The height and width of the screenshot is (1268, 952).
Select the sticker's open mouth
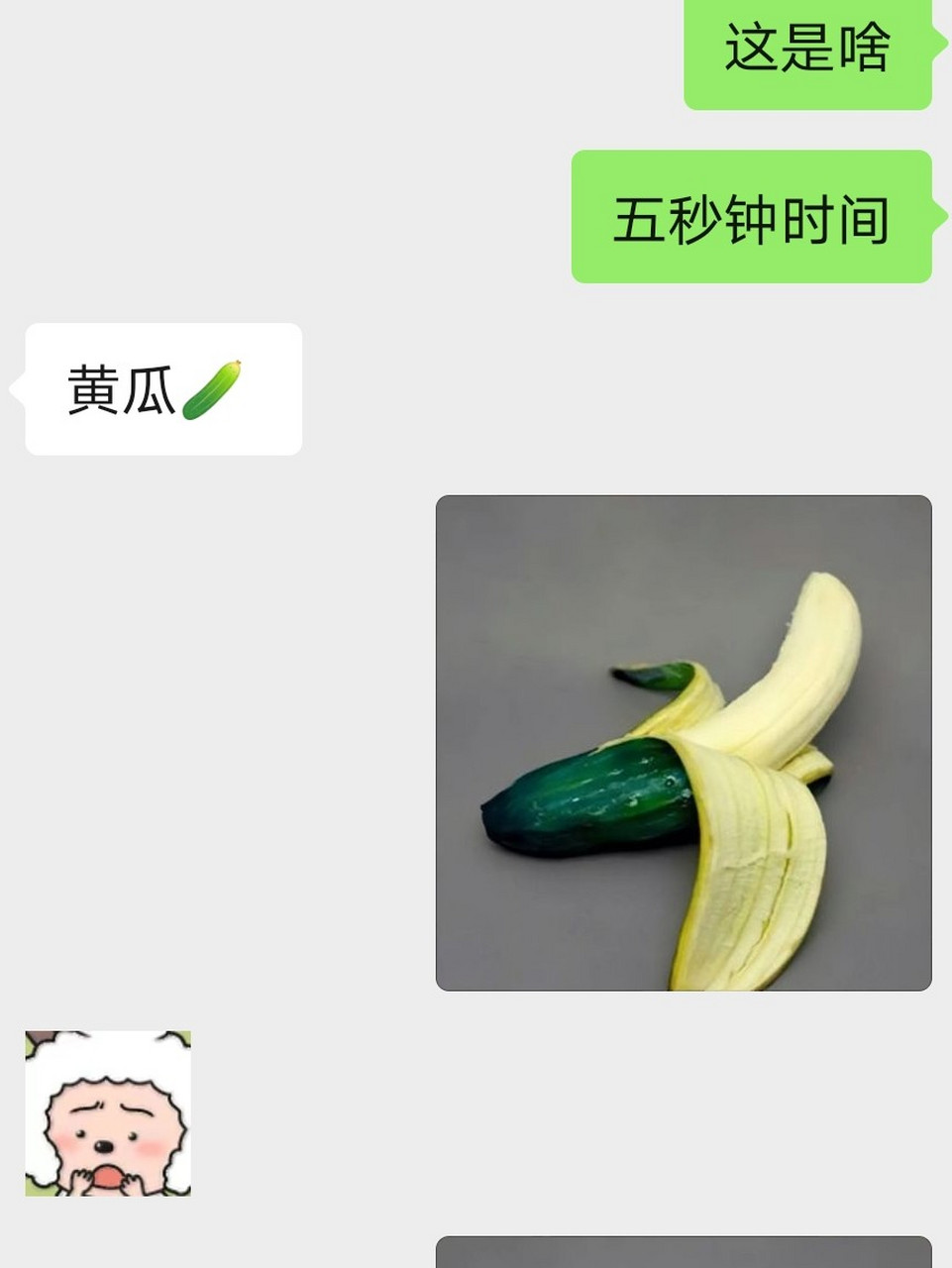click(105, 1174)
